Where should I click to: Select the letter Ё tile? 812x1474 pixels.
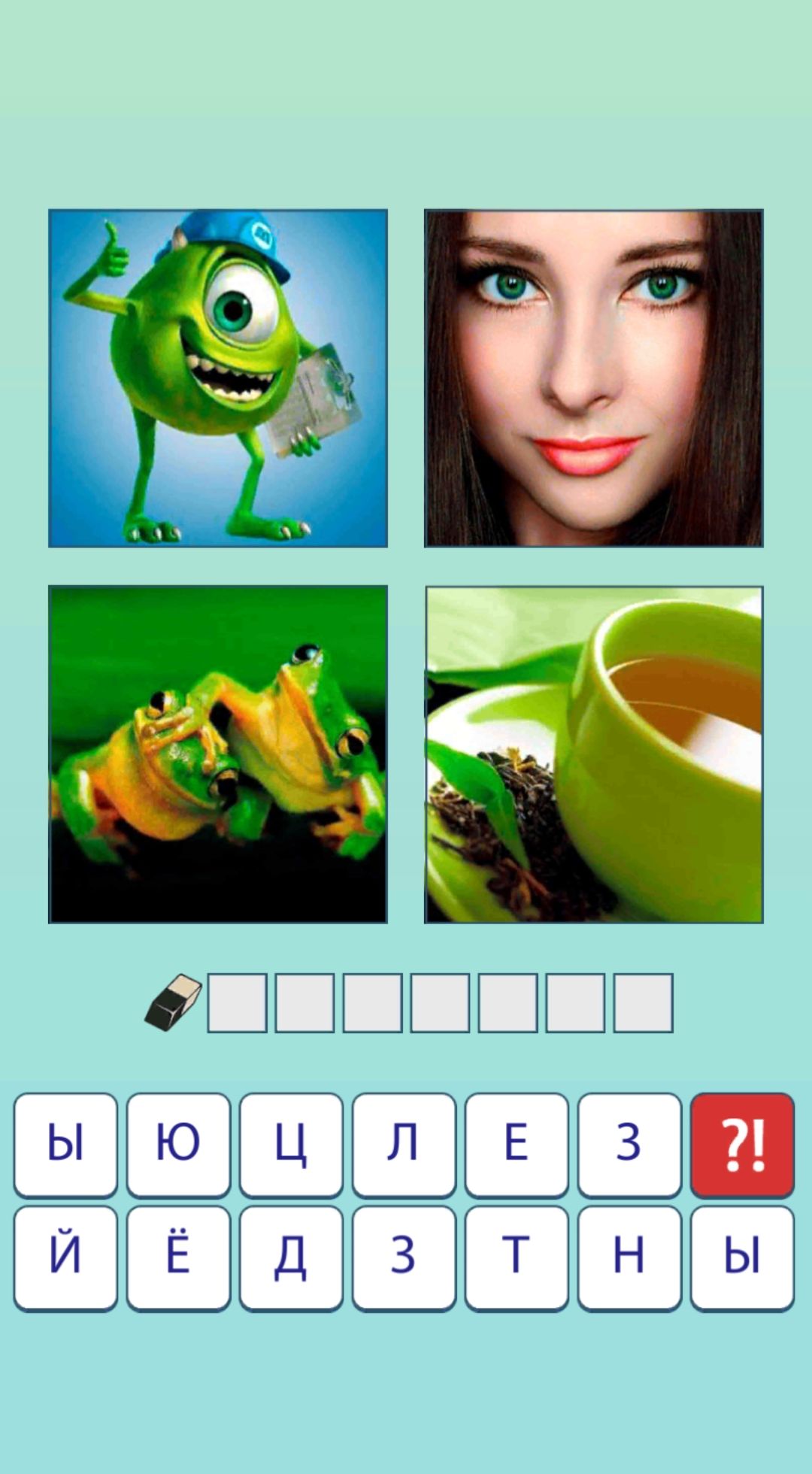(x=178, y=1257)
